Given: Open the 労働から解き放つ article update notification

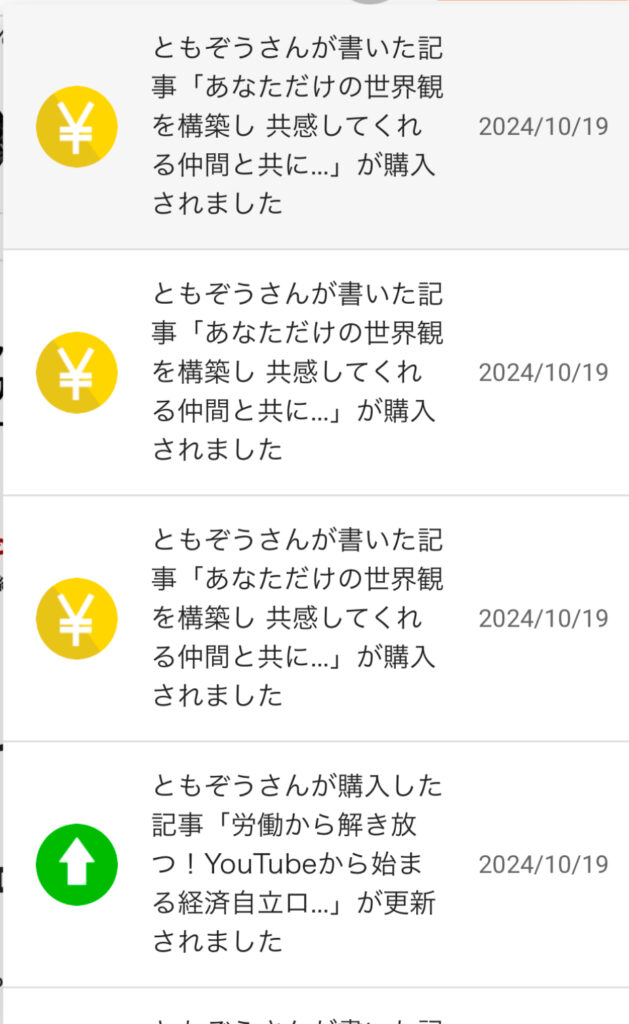Looking at the screenshot, I should click(316, 864).
